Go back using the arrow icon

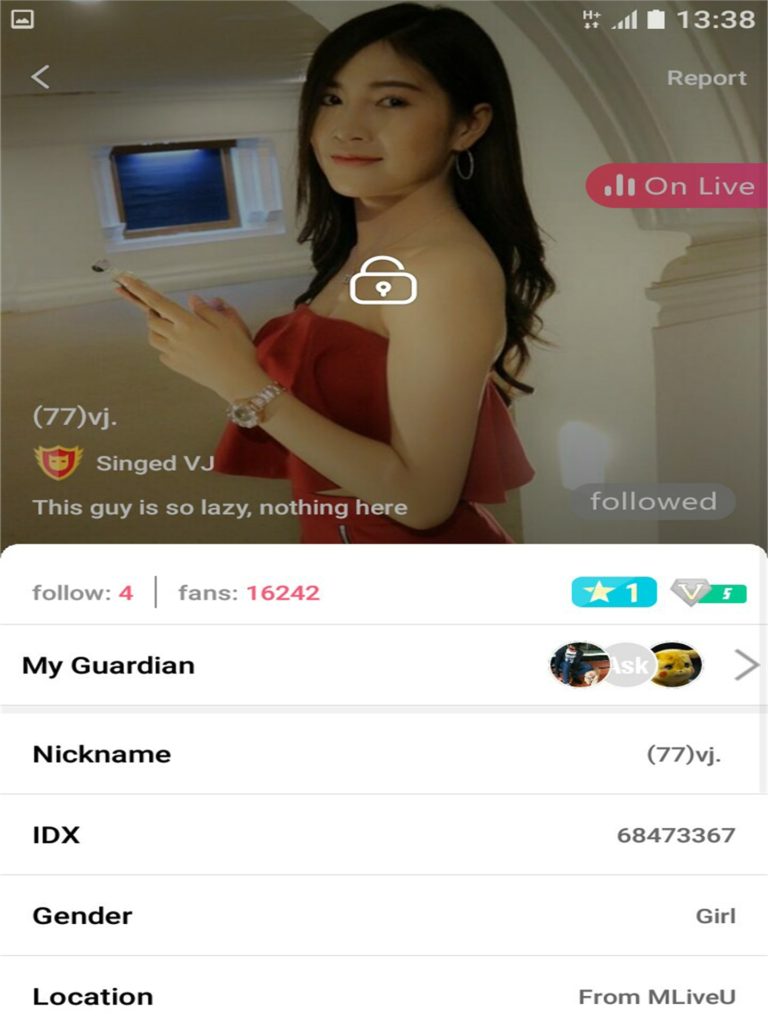(40, 77)
